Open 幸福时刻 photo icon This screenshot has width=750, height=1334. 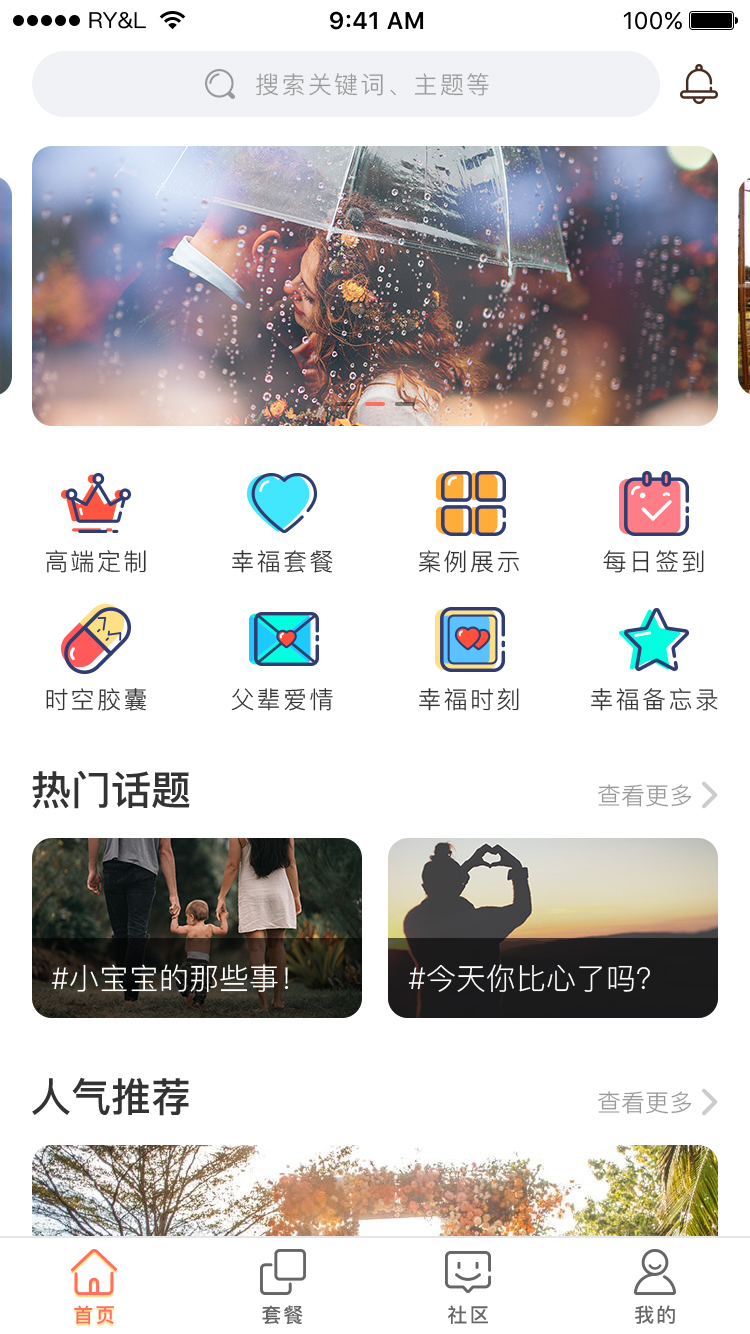(x=468, y=641)
